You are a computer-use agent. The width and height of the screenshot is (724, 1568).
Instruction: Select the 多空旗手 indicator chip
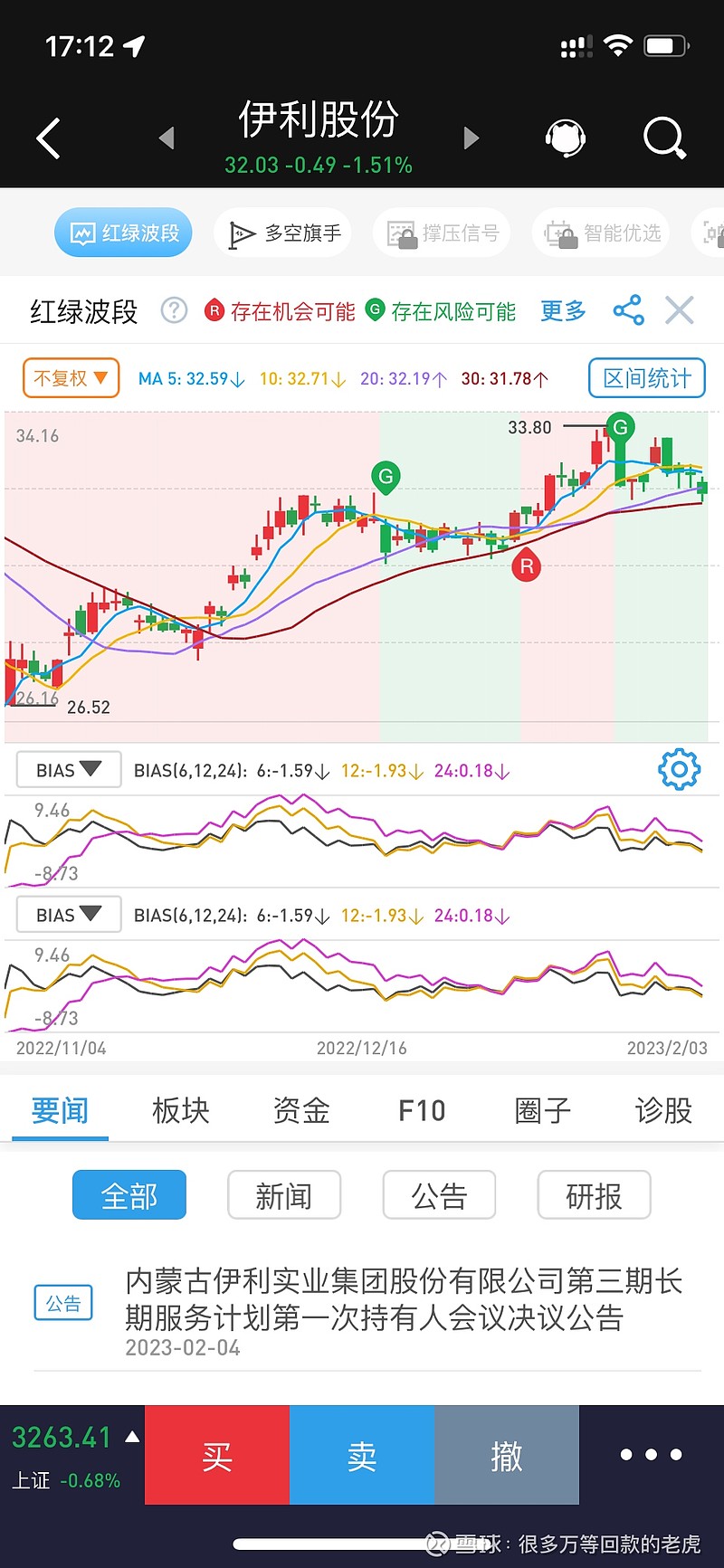283,233
